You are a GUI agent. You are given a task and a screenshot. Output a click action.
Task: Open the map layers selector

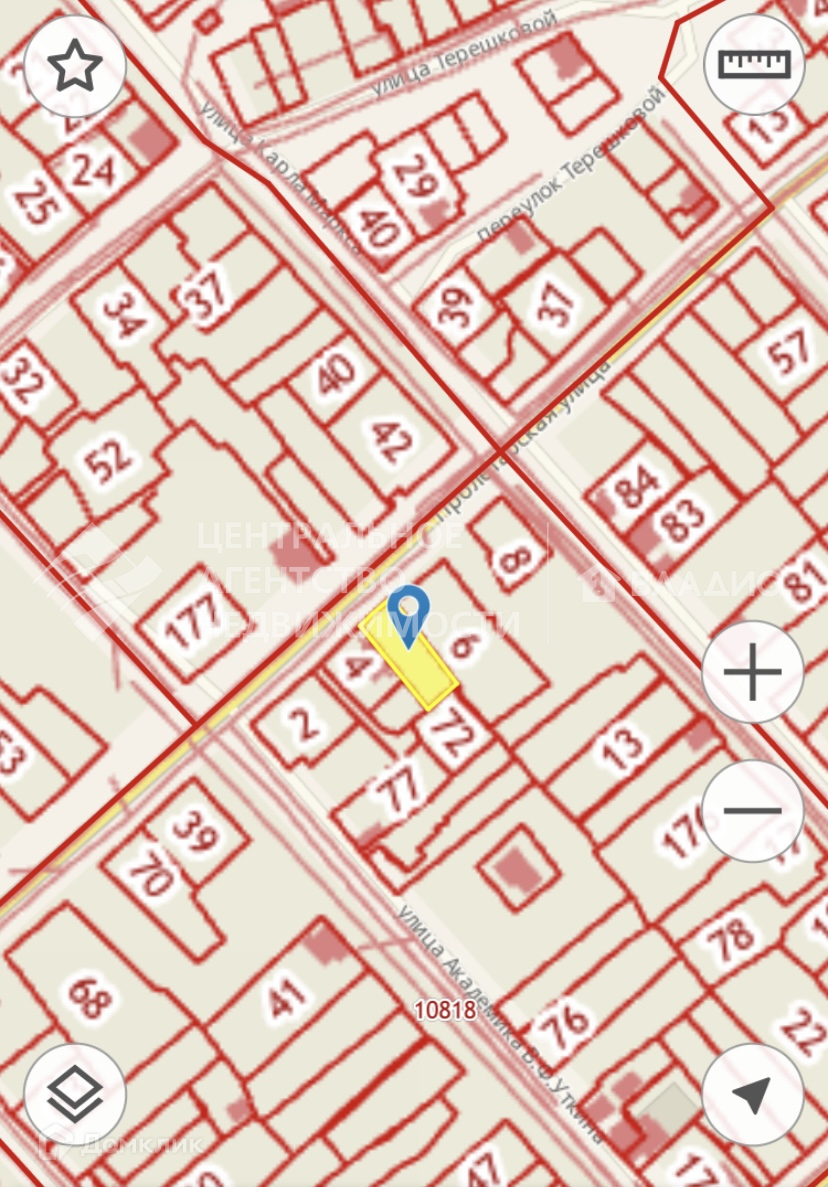point(75,1096)
